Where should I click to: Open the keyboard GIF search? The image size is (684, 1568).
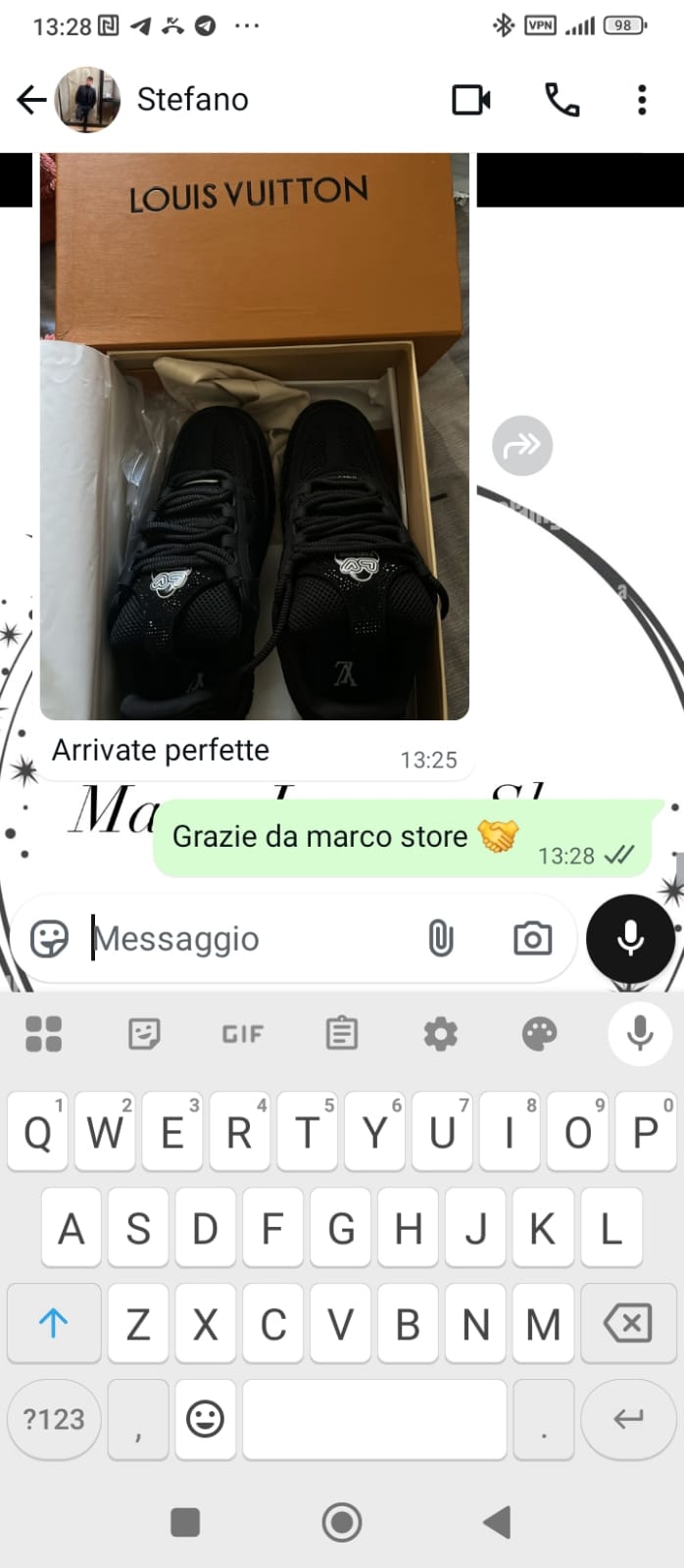242,1034
